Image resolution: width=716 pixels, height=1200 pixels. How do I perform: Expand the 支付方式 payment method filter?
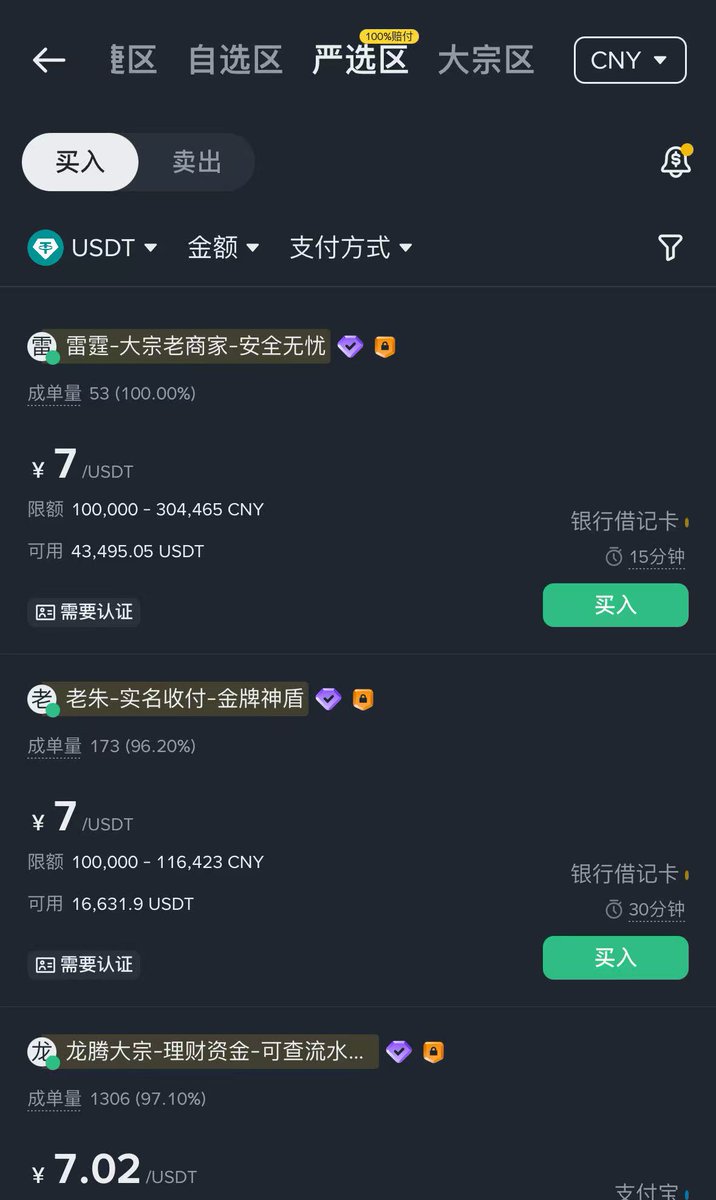pos(350,247)
